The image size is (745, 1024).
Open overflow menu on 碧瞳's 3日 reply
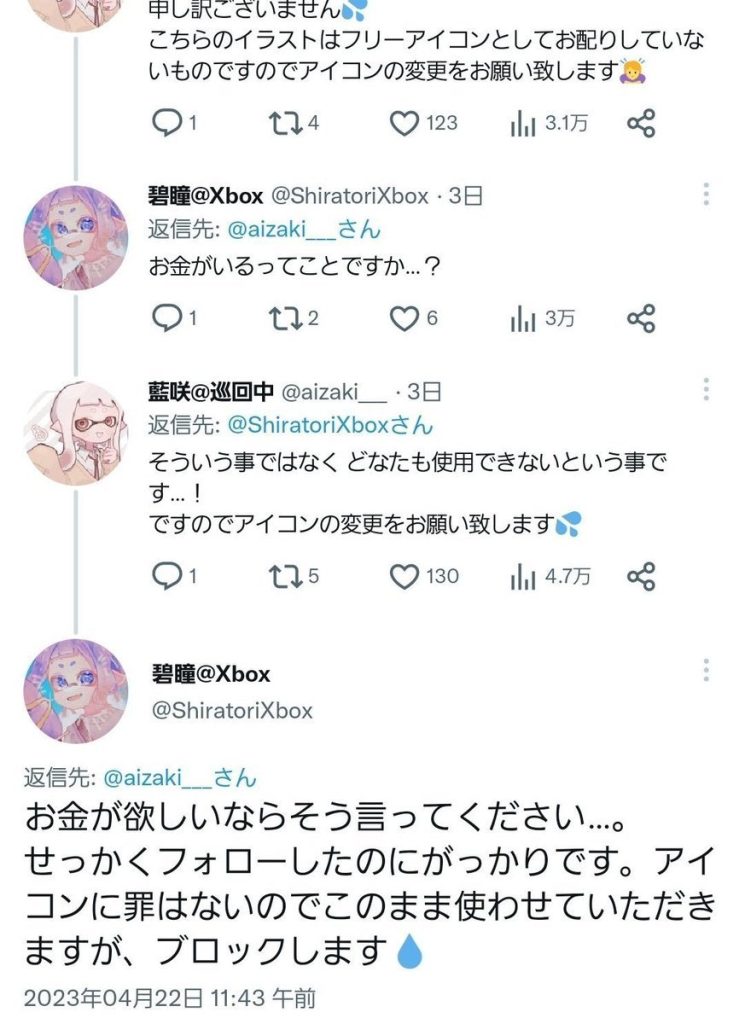pos(707,196)
